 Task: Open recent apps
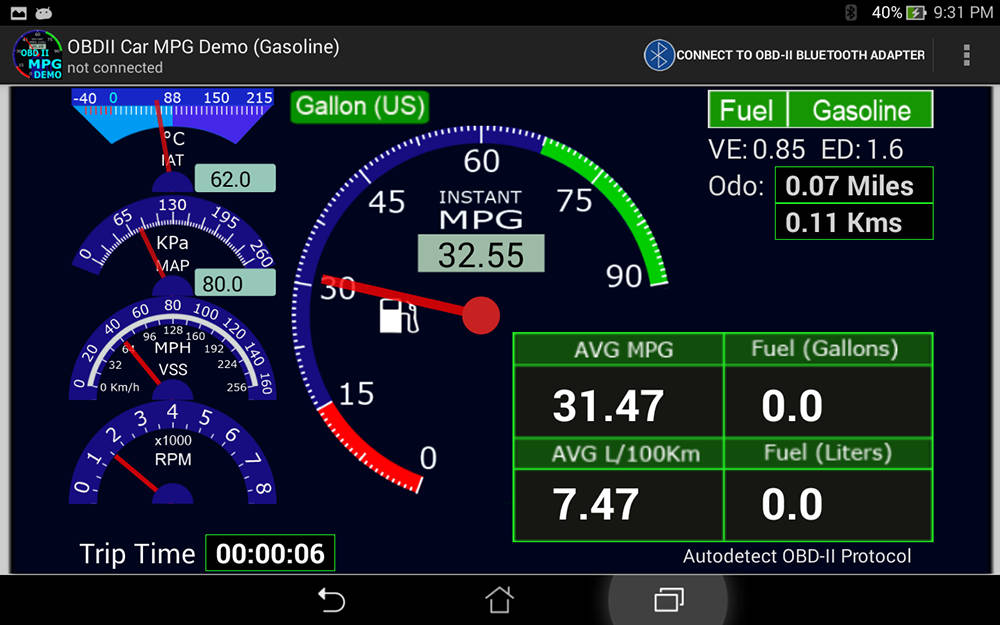click(x=668, y=599)
